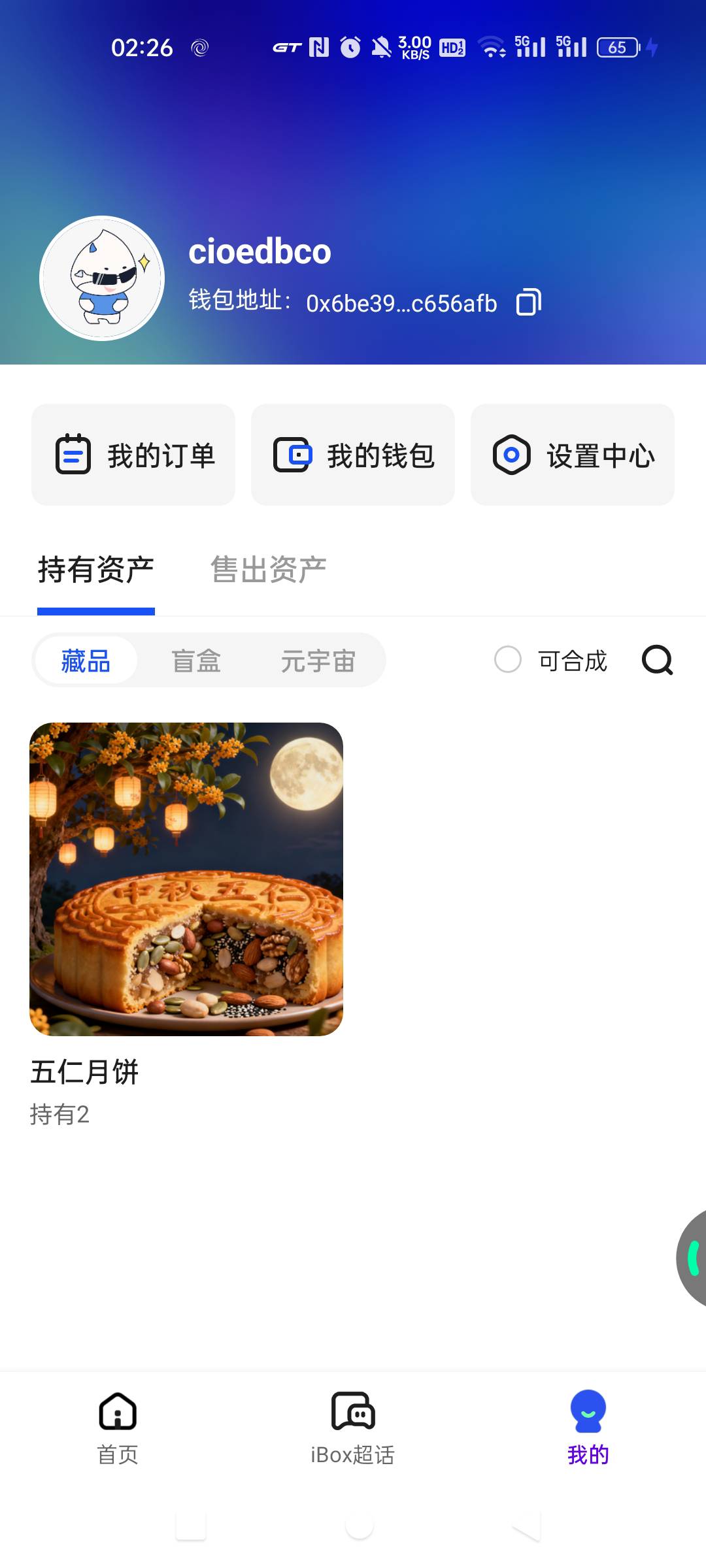Open 我的钱包
Viewport: 706px width, 1568px height.
pyautogui.click(x=353, y=455)
